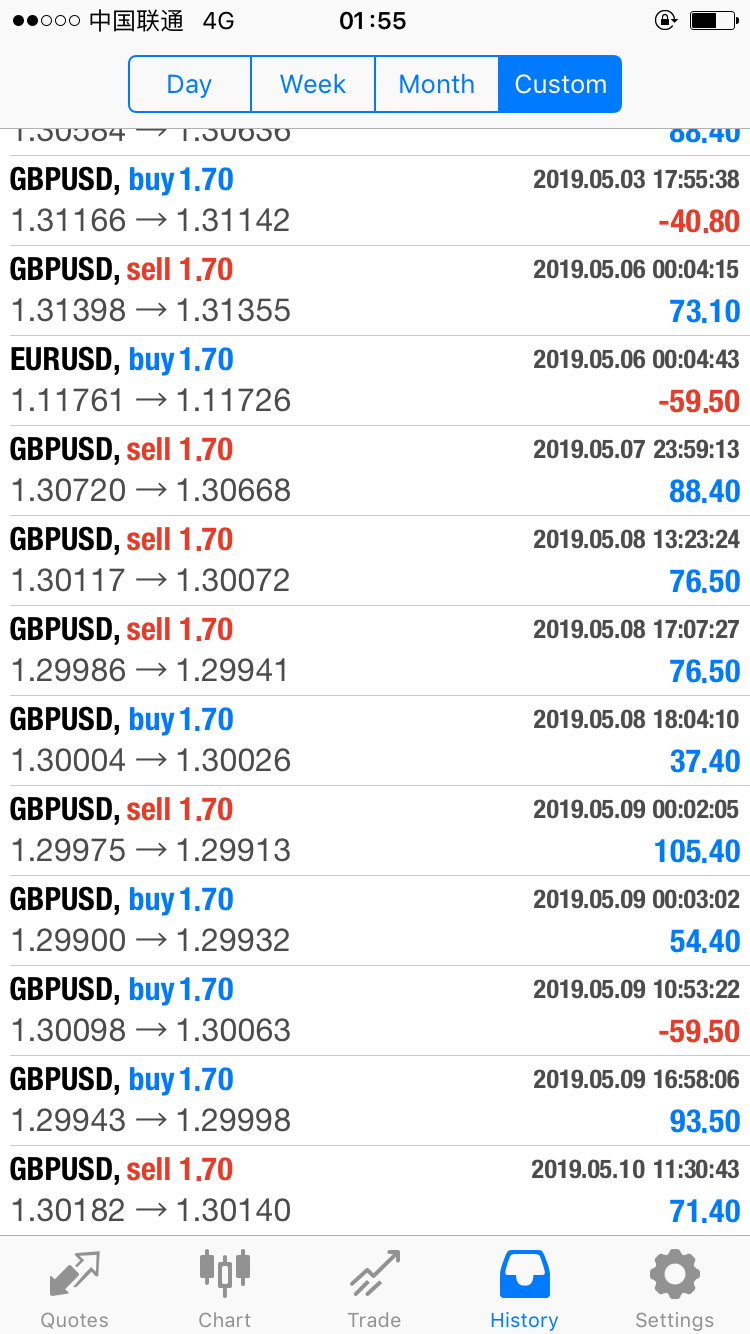View the GBPUSD sell trade with 73.10 profit
Image resolution: width=750 pixels, height=1334 pixels.
pyautogui.click(x=375, y=291)
